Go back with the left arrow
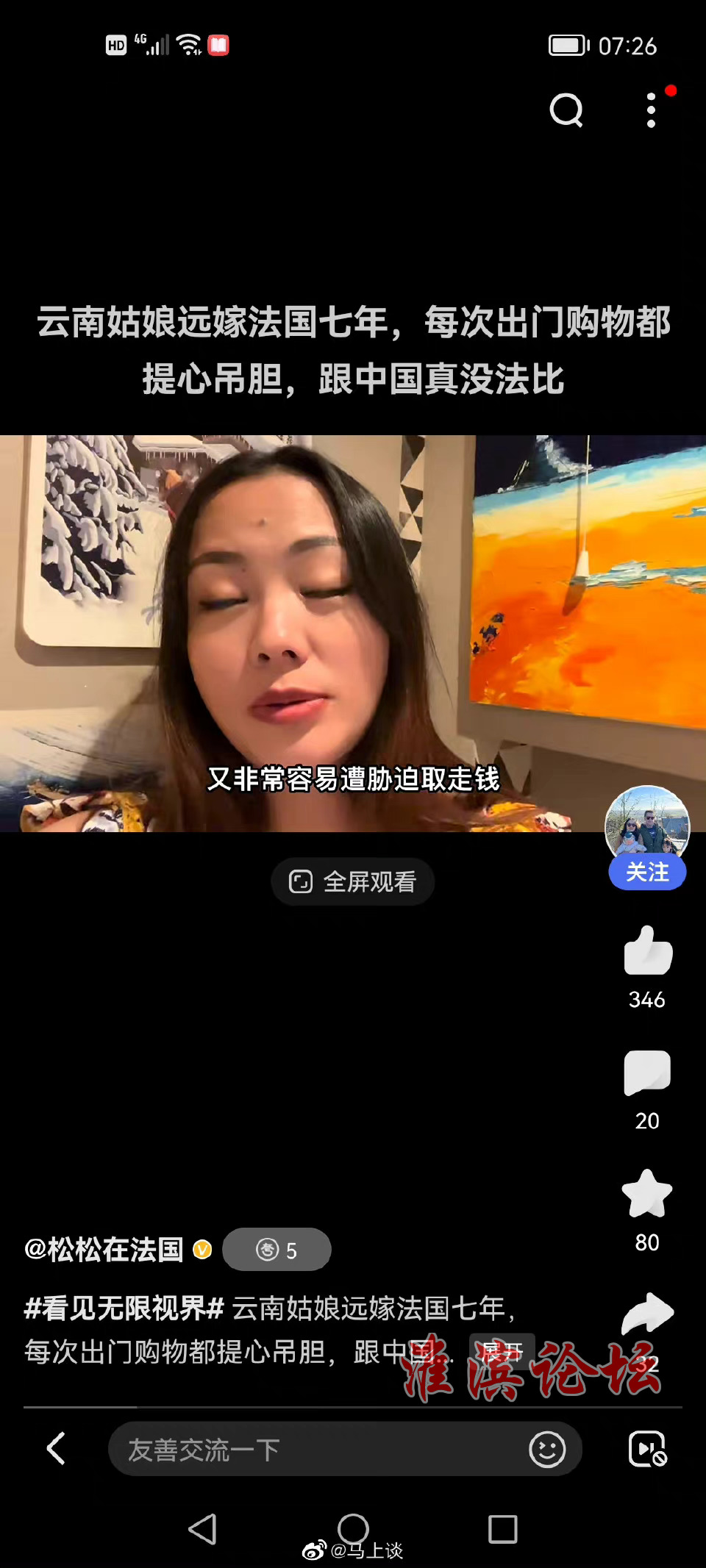706x1568 pixels. 56,1449
